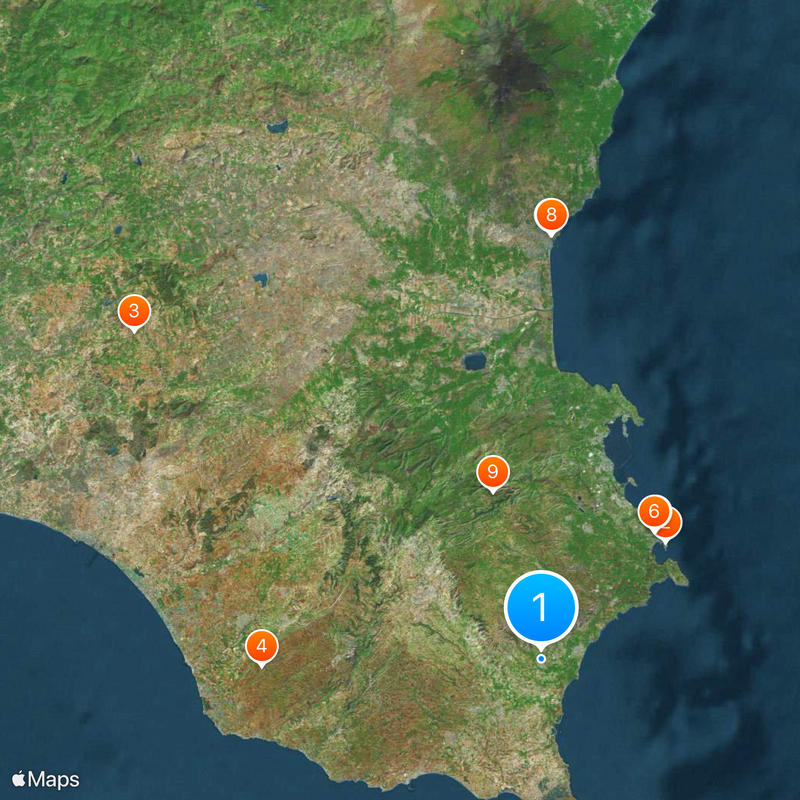
Task: Open map pin number 9
Action: coord(492,471)
